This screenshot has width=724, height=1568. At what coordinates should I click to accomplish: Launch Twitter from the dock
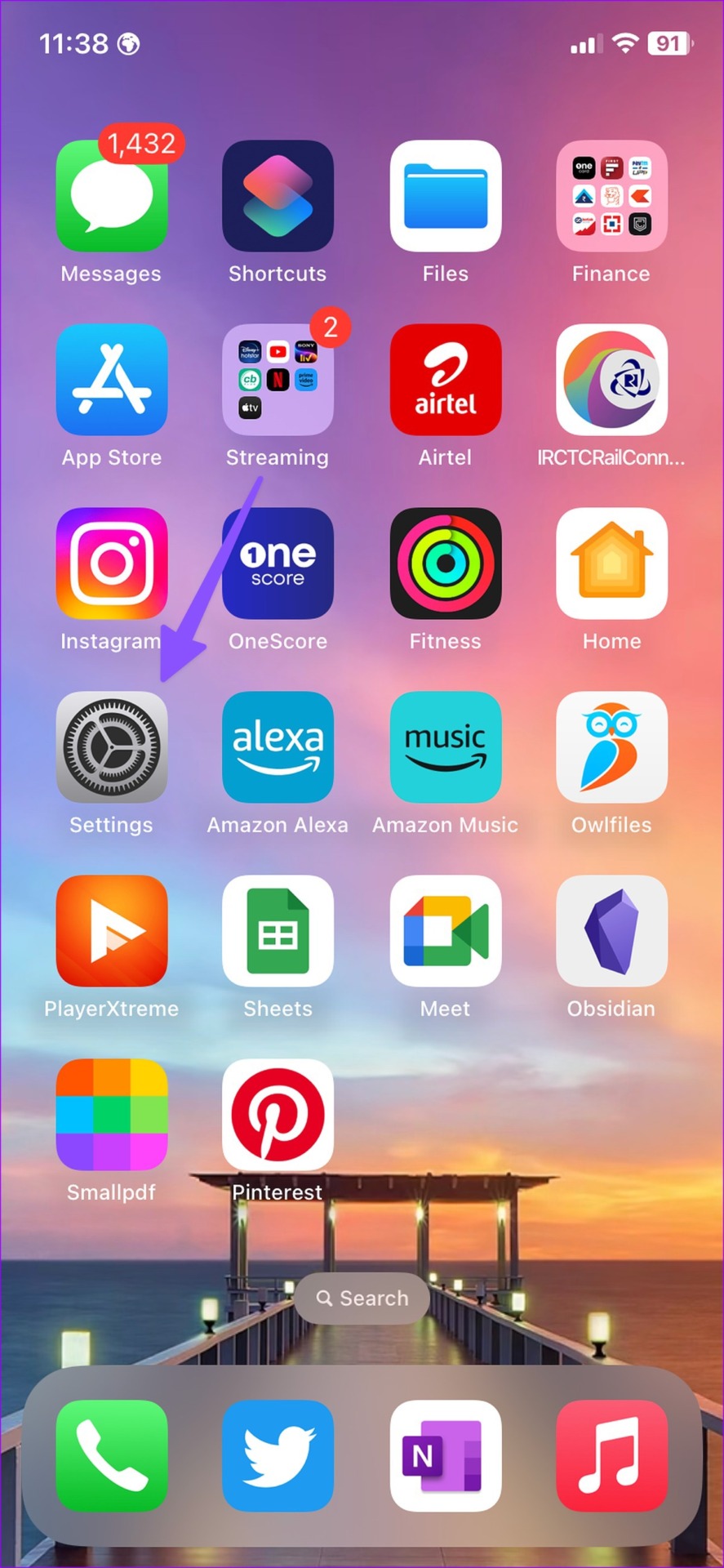(278, 1455)
